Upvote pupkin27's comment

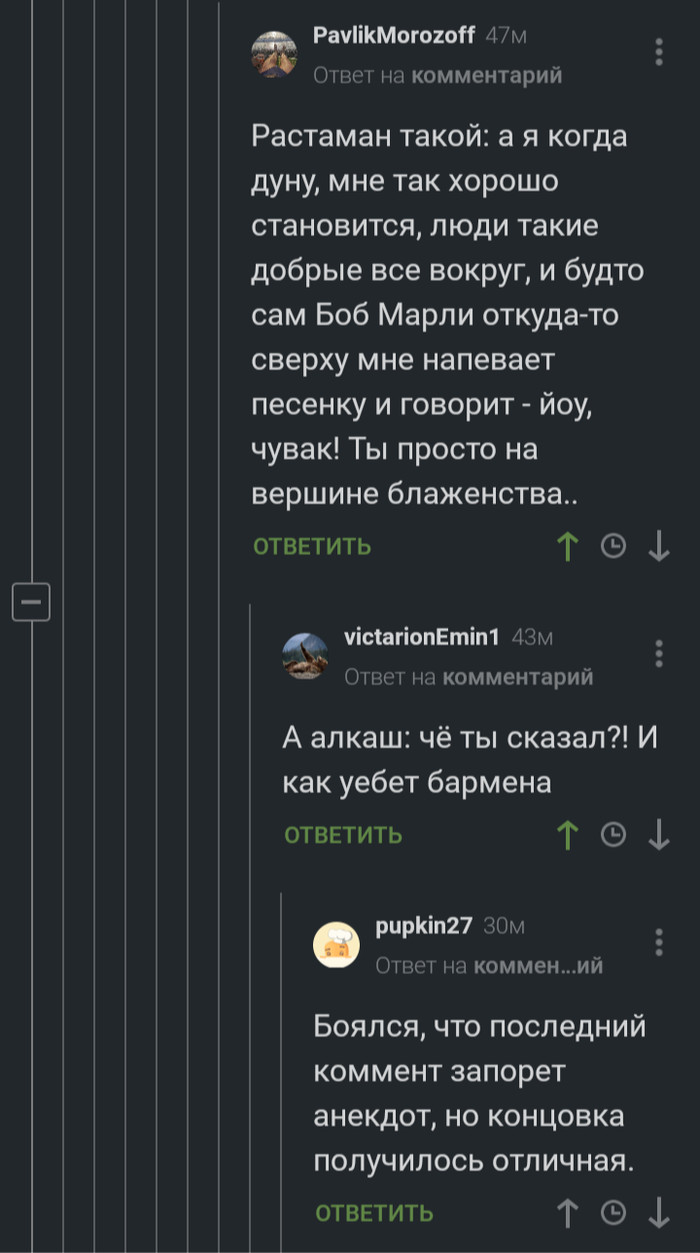[x=568, y=1213]
